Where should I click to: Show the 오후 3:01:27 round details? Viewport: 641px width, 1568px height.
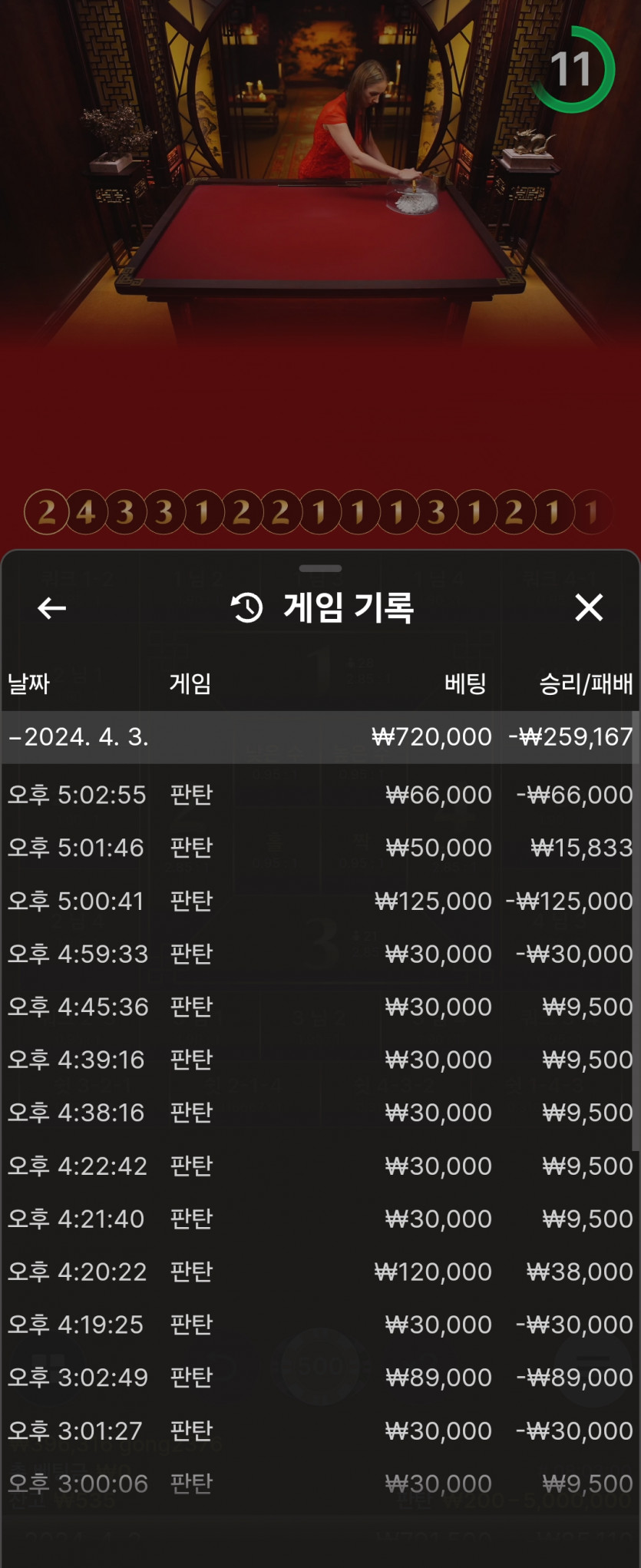click(319, 1431)
